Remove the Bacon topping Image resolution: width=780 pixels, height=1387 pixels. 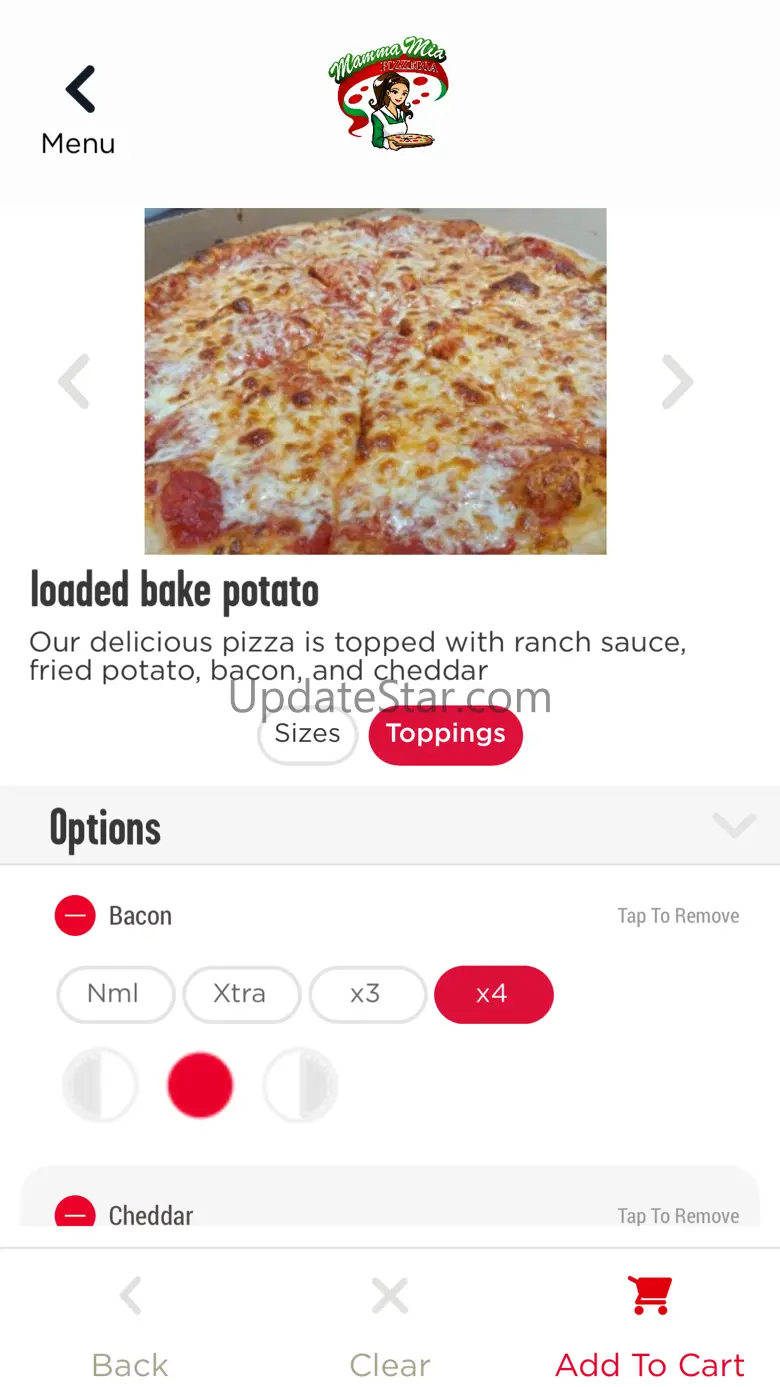coord(75,916)
